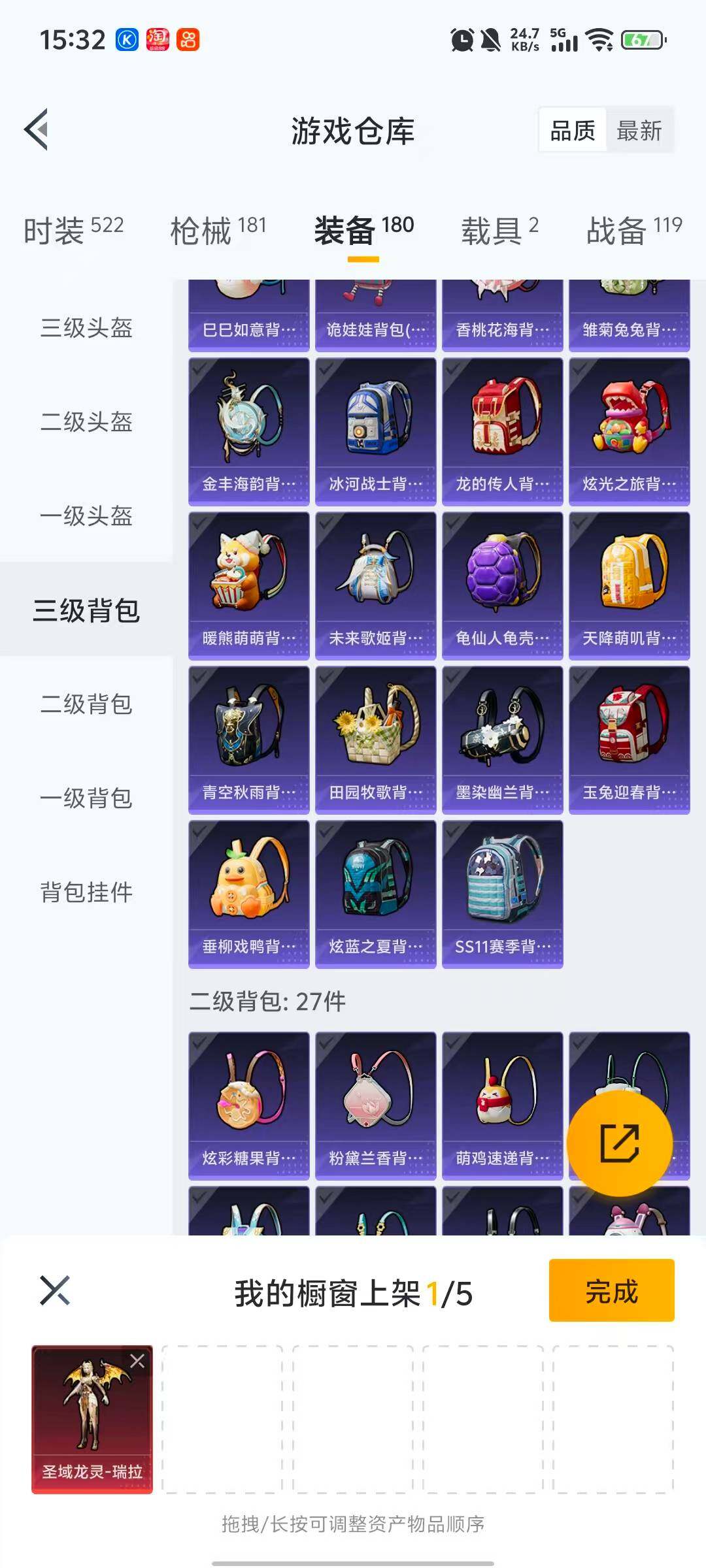Close the 我的橱窗上架 panel
This screenshot has width=706, height=1568.
click(56, 1289)
